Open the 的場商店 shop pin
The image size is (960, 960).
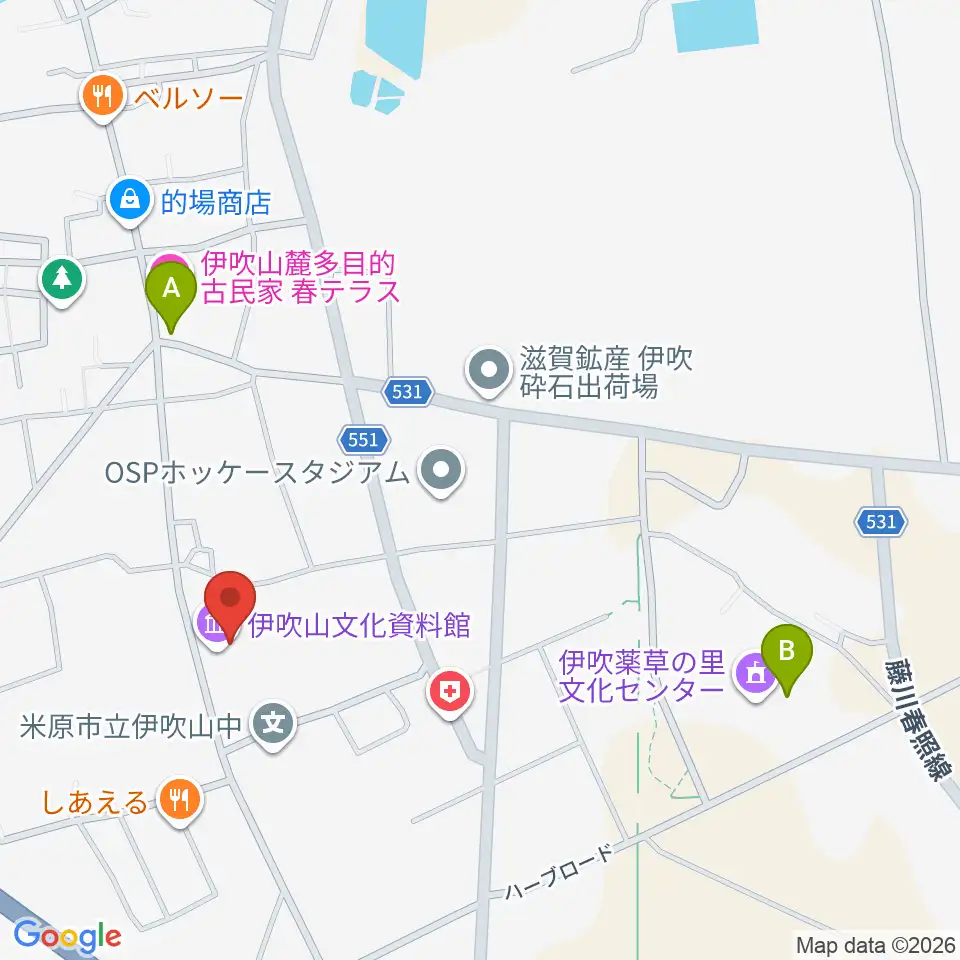coord(130,201)
